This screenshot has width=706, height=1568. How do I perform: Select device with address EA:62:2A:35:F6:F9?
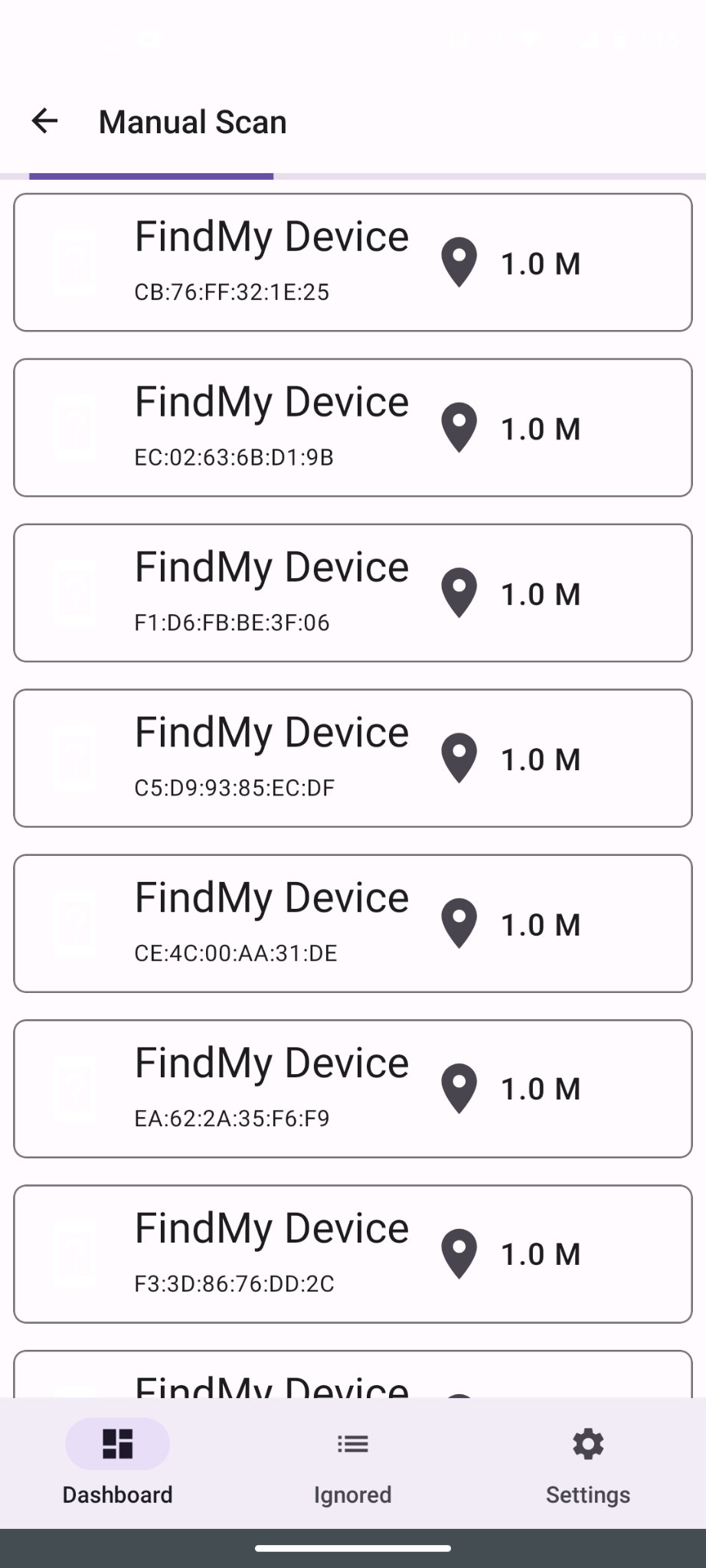(352, 1089)
